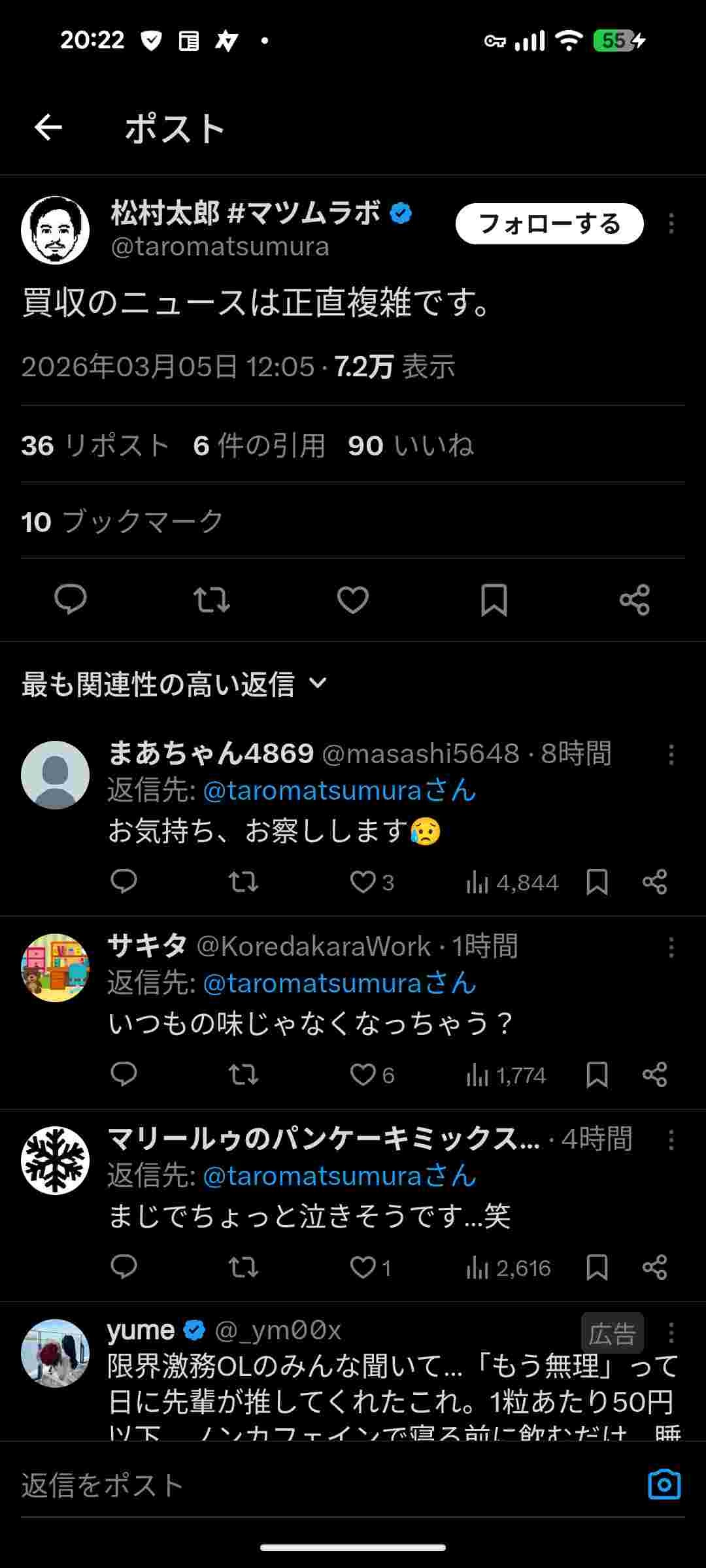The image size is (706, 1568).
Task: Share the main post
Action: (x=634, y=599)
